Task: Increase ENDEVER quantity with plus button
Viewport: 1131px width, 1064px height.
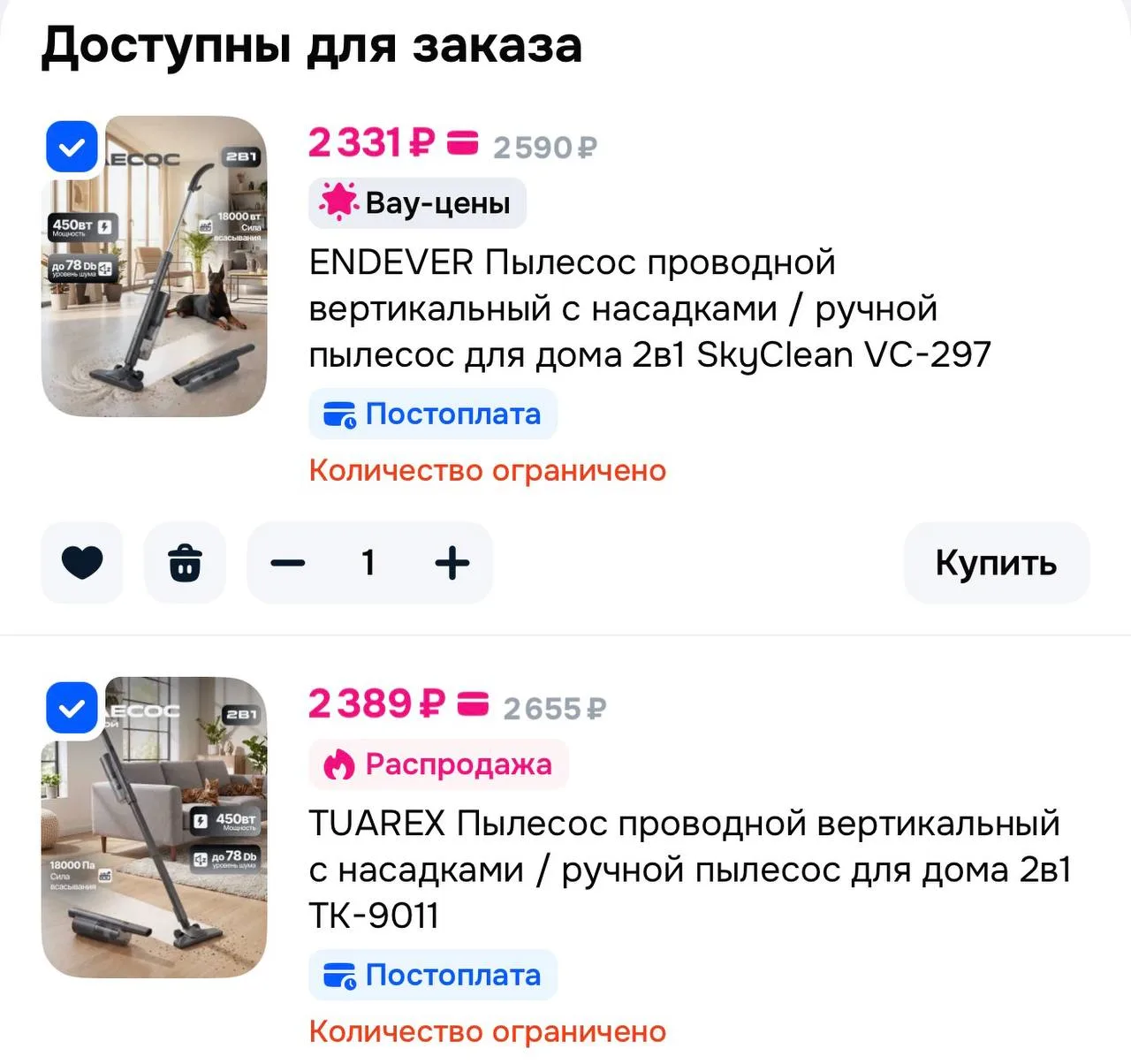Action: click(452, 563)
